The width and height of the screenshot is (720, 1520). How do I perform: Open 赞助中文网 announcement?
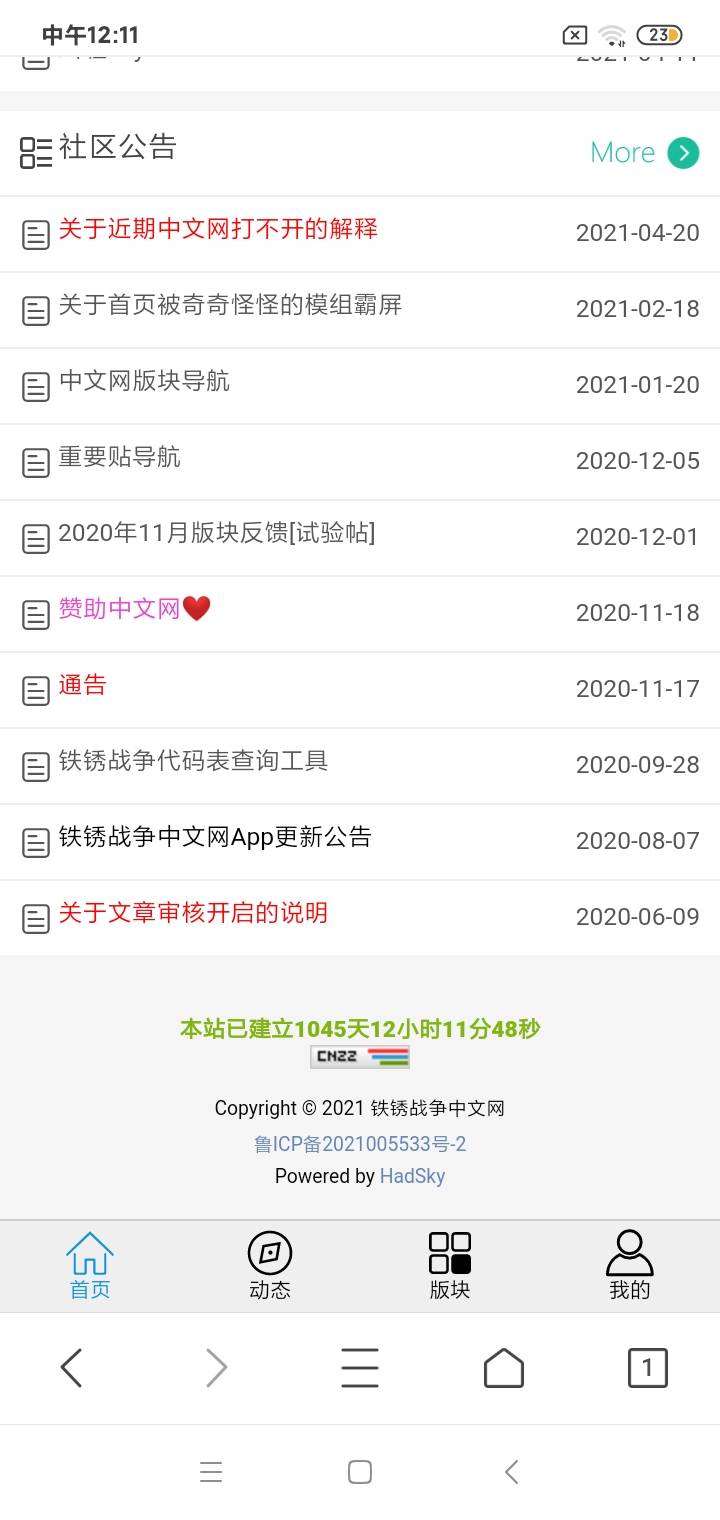[135, 609]
